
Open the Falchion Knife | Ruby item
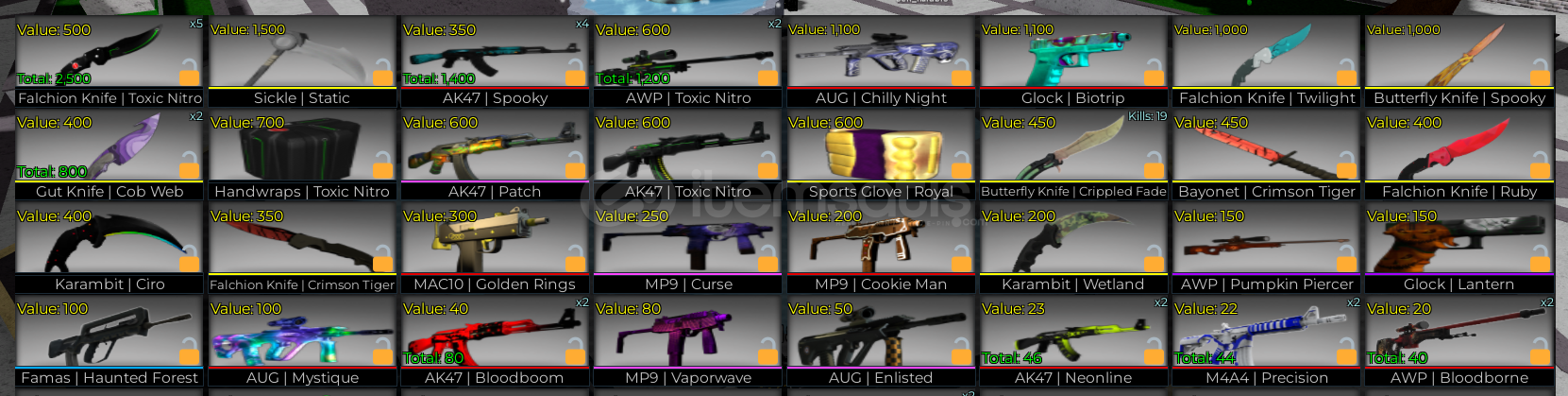point(1459,153)
